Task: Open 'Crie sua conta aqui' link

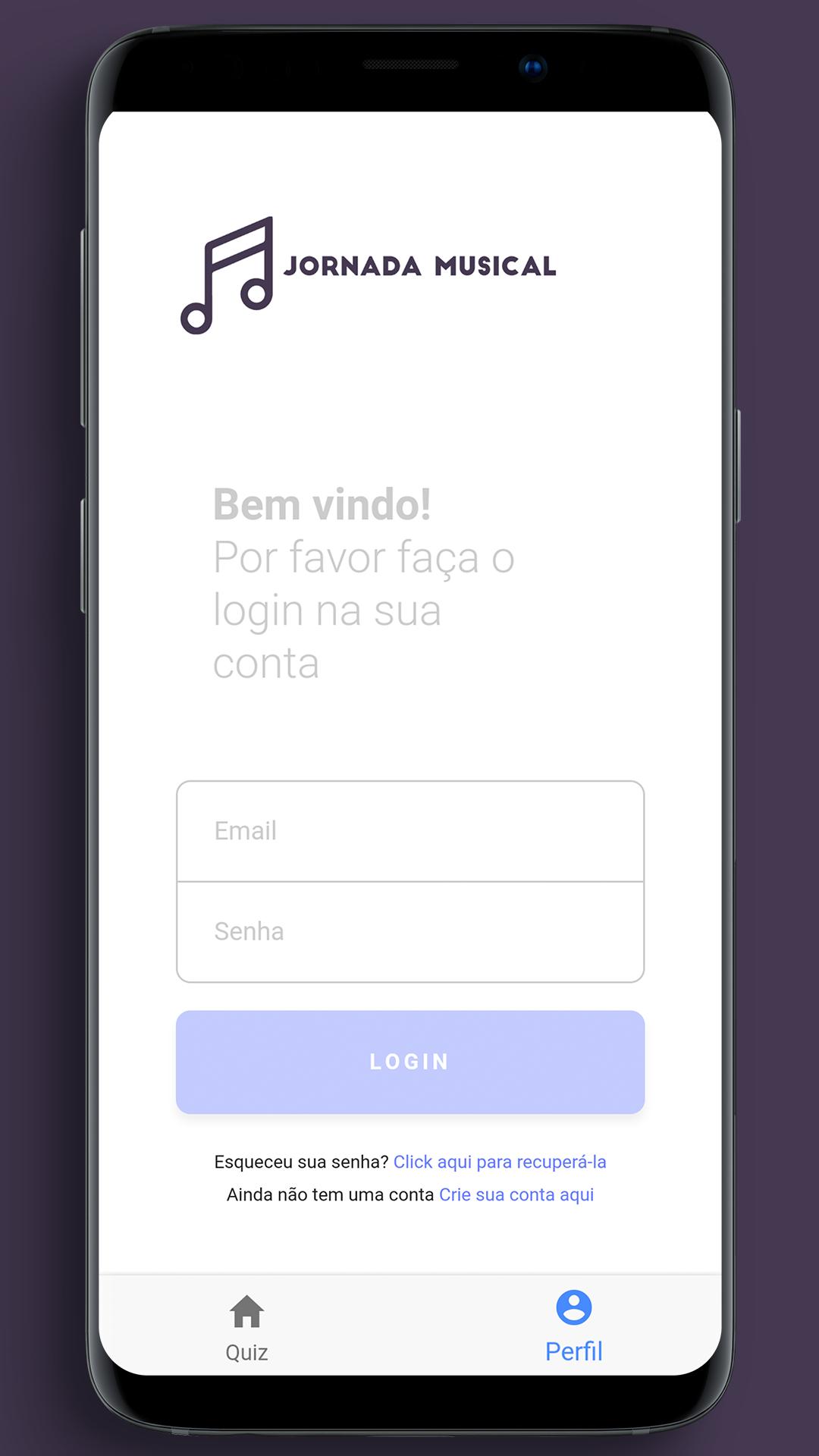Action: click(516, 1194)
